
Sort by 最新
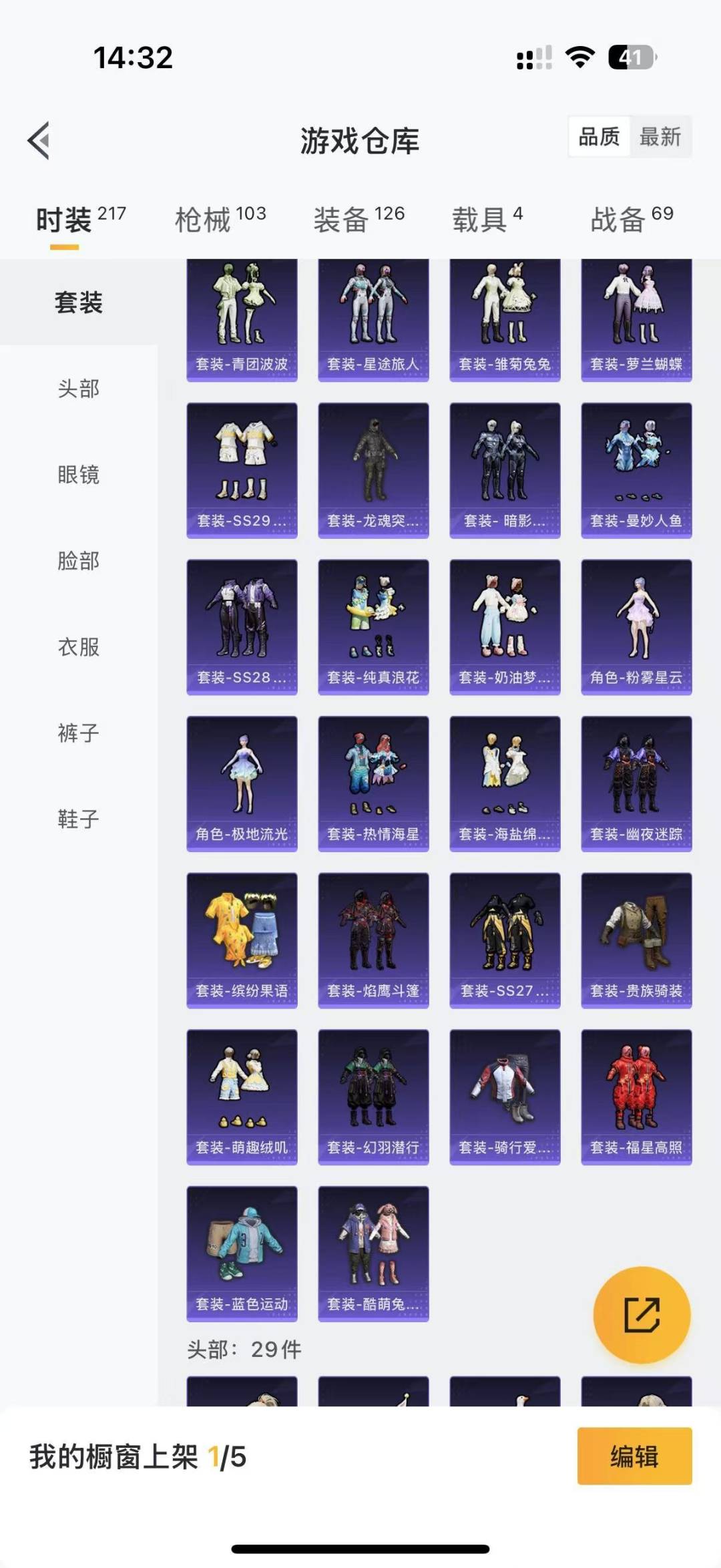tap(660, 137)
